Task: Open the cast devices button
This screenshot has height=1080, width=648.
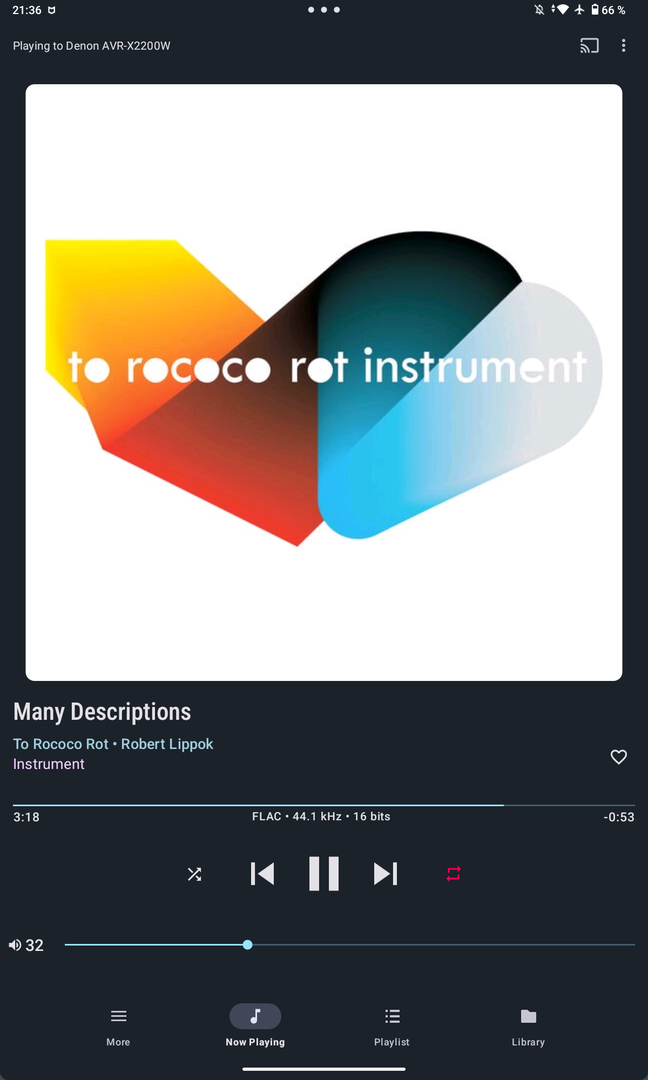Action: click(x=589, y=46)
